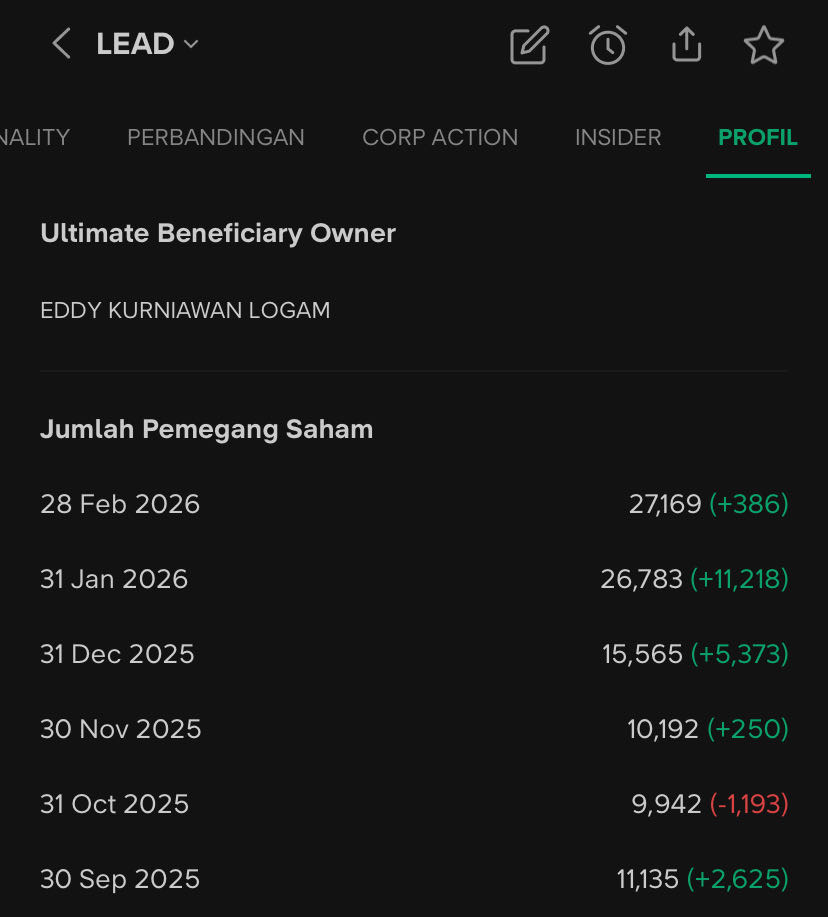Share this stock page
The width and height of the screenshot is (828, 917).
point(686,45)
